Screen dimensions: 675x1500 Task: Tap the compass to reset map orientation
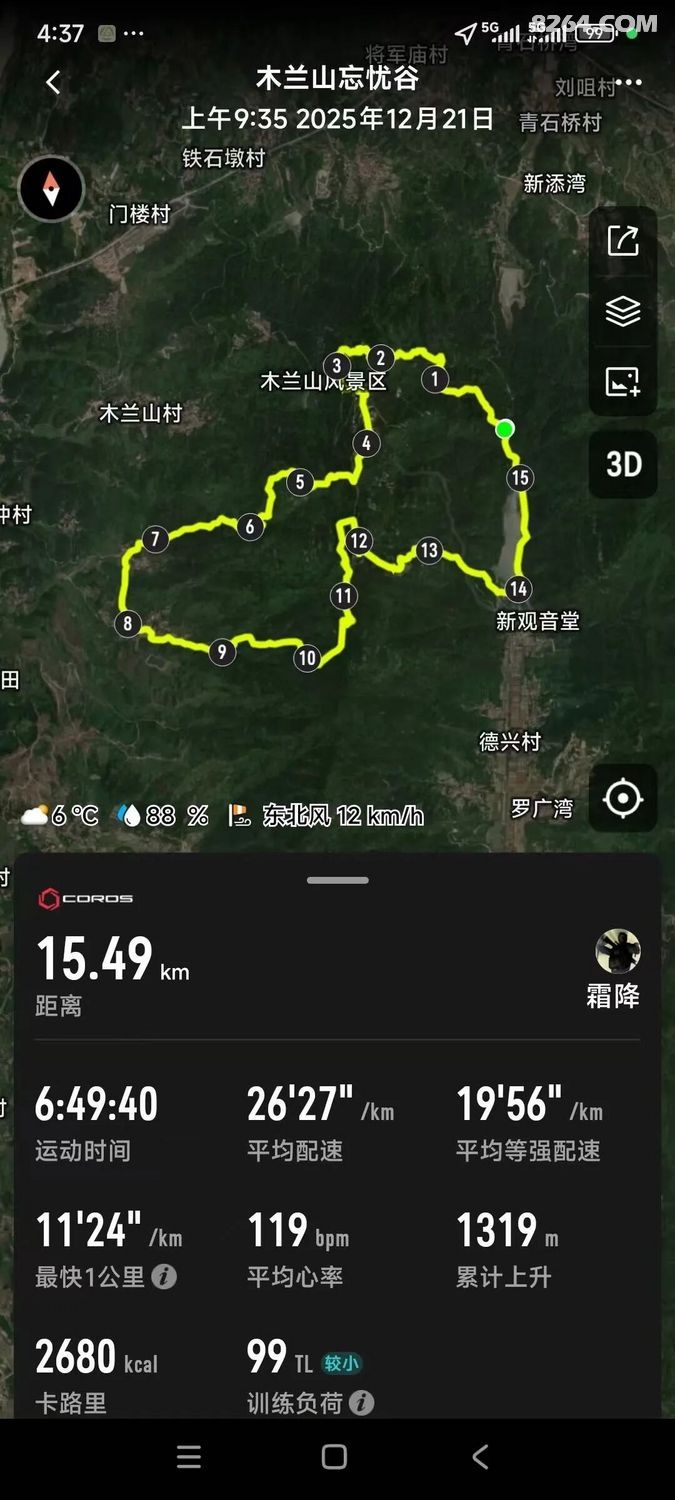pyautogui.click(x=51, y=189)
